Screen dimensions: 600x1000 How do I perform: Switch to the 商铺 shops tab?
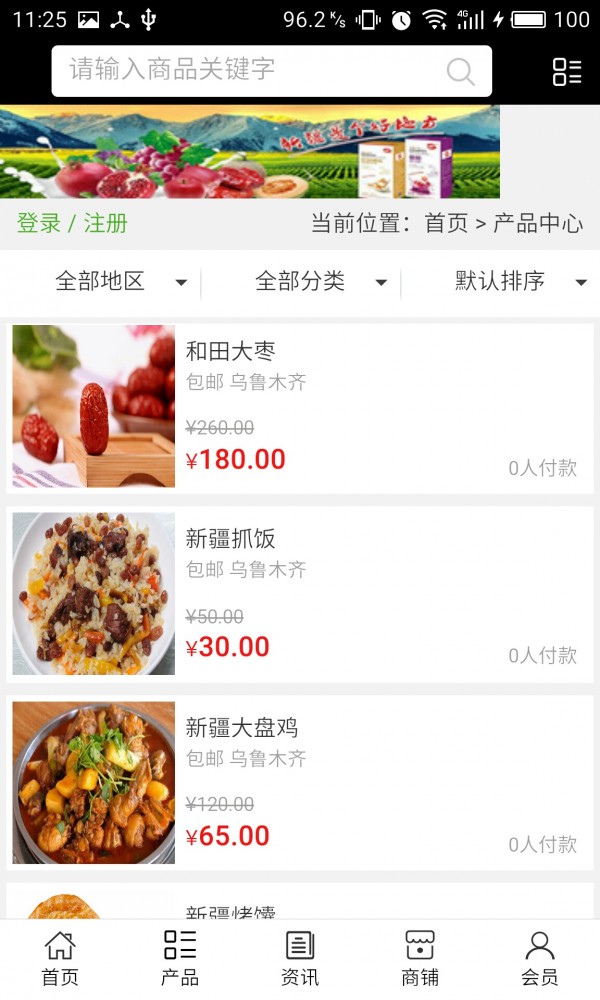(420, 958)
